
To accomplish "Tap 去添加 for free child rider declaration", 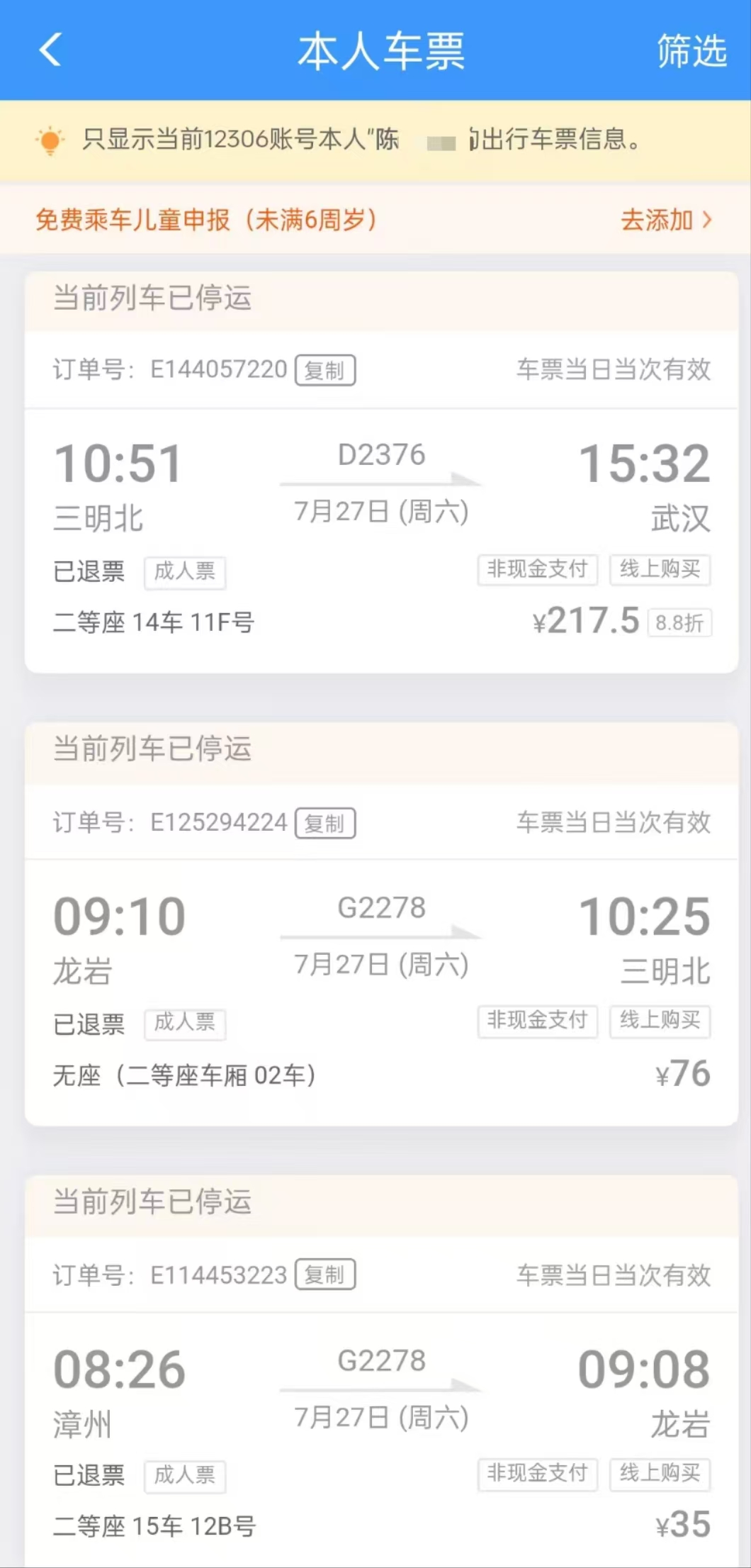I will pyautogui.click(x=666, y=220).
